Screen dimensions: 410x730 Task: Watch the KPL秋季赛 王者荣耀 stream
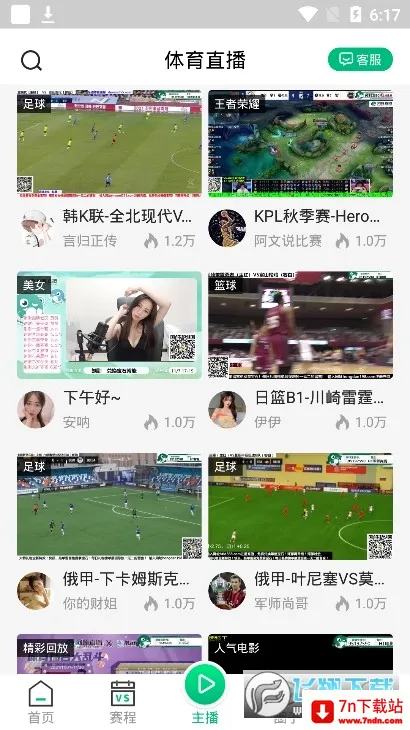point(300,143)
